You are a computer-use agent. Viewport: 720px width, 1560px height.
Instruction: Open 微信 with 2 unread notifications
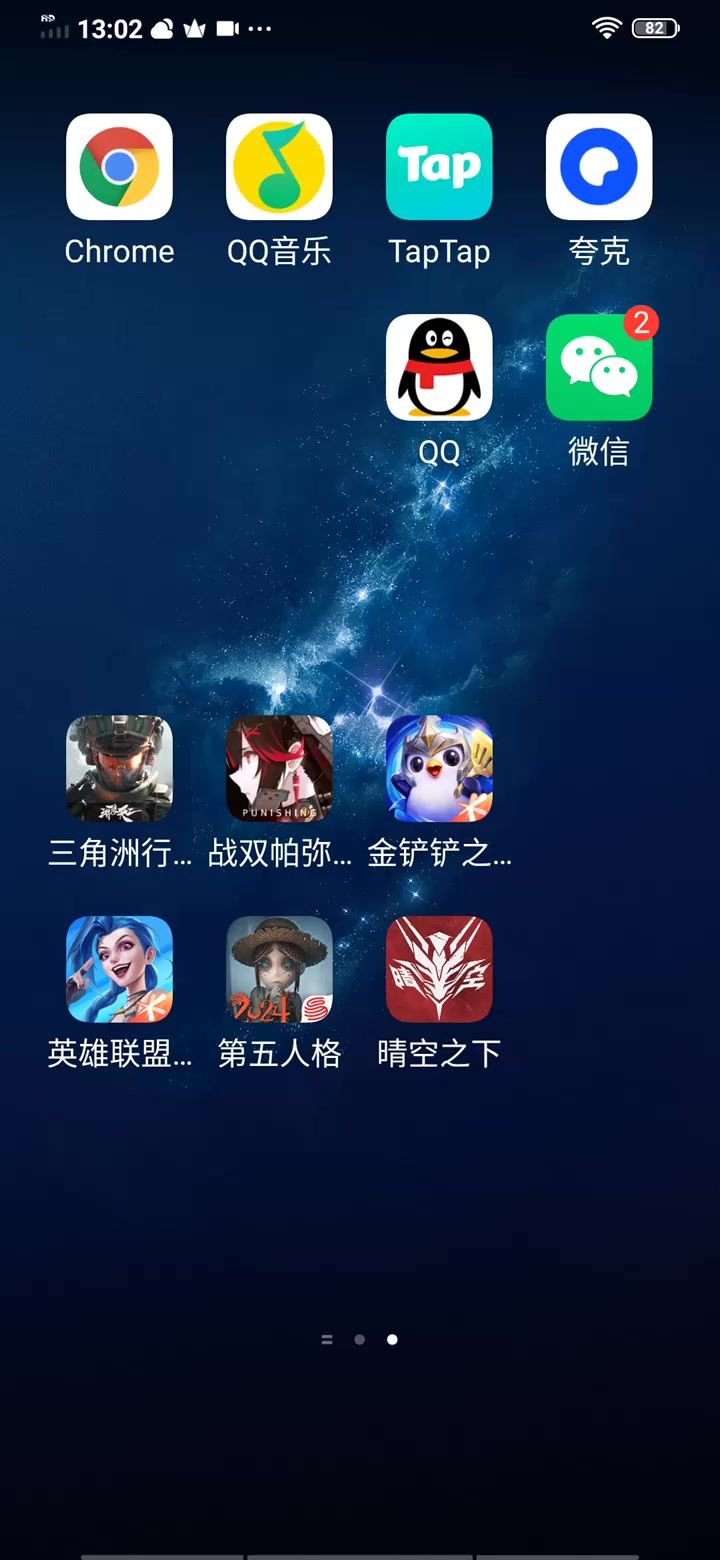coord(599,367)
